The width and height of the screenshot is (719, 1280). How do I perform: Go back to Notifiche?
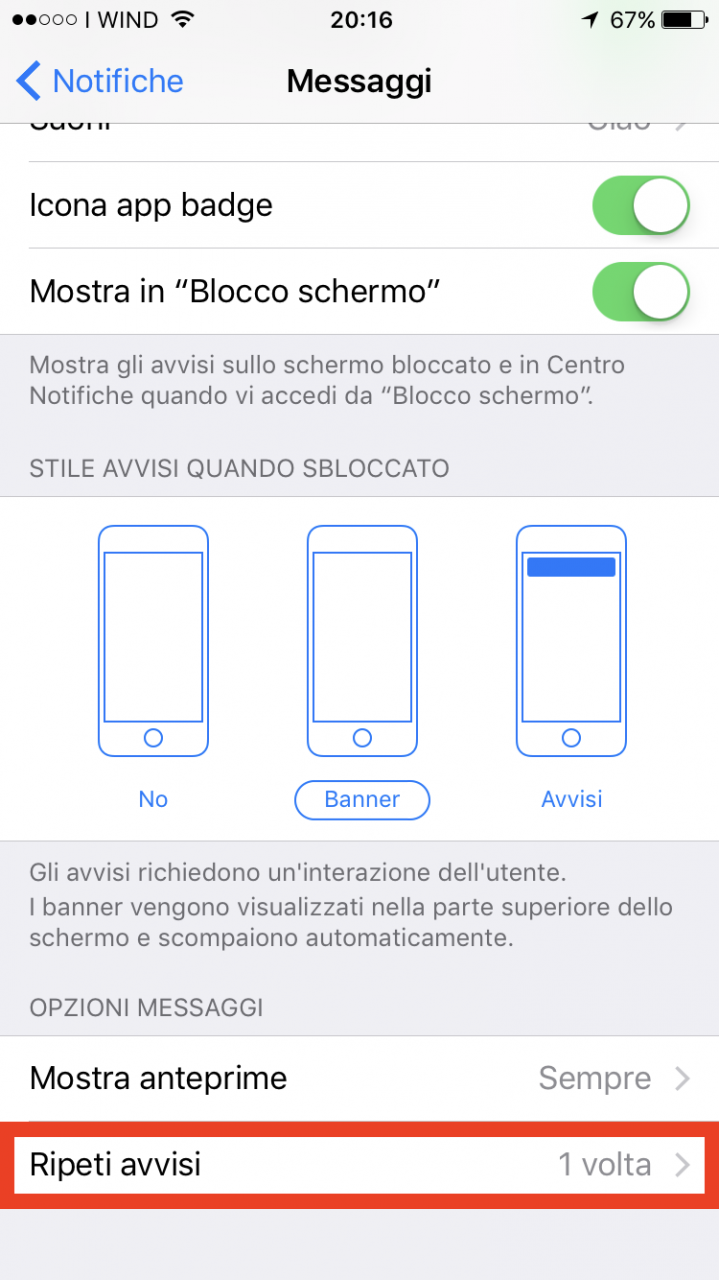point(100,81)
